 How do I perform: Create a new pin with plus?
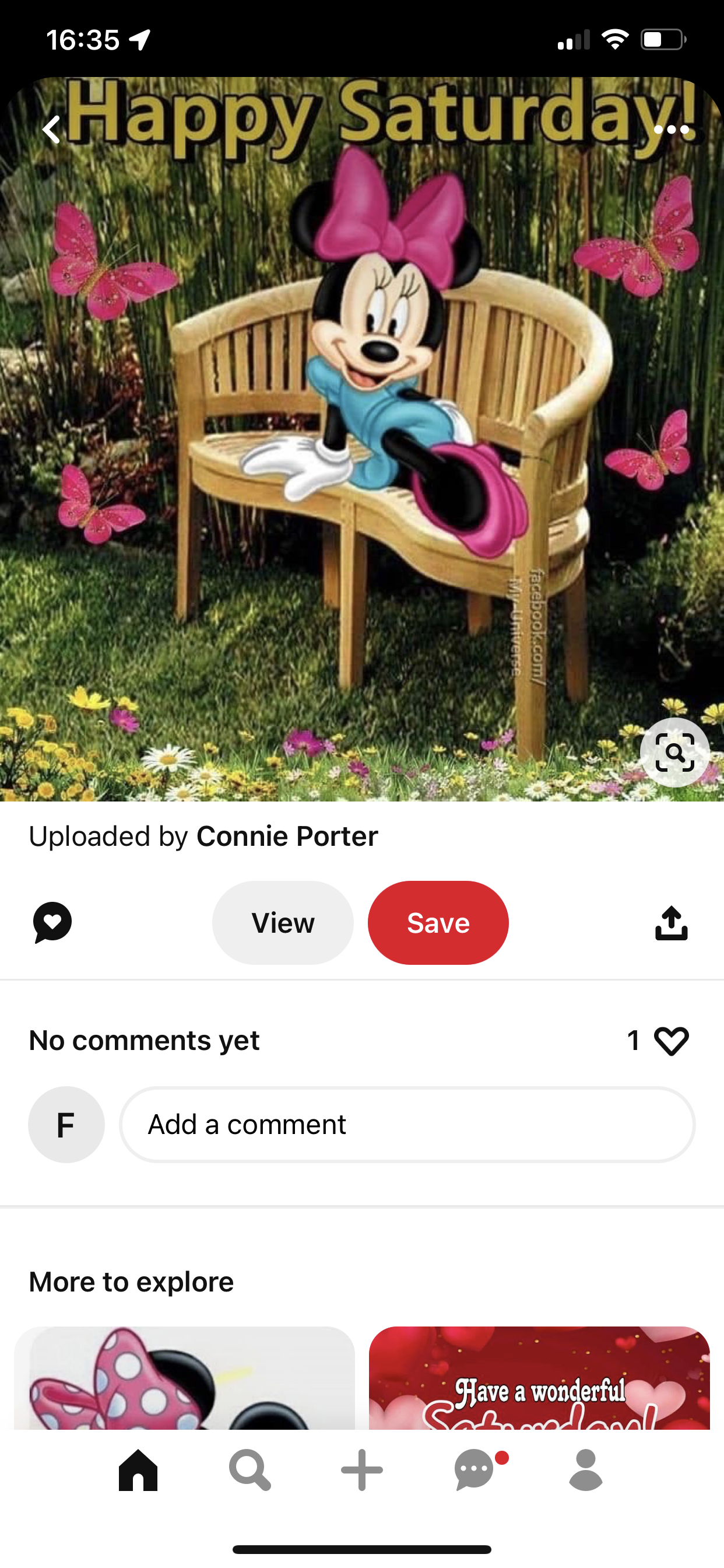[x=362, y=1470]
